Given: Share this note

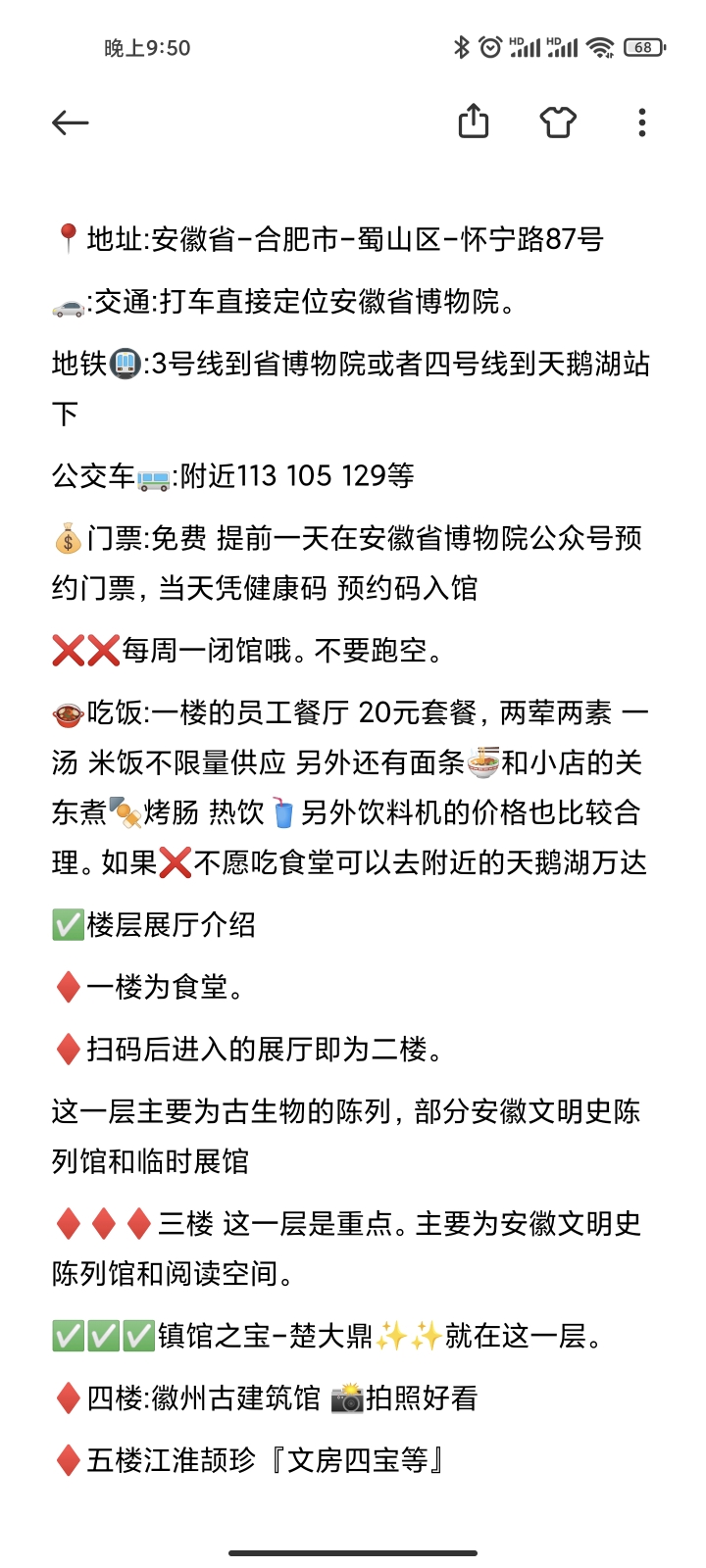Looking at the screenshot, I should point(474,122).
